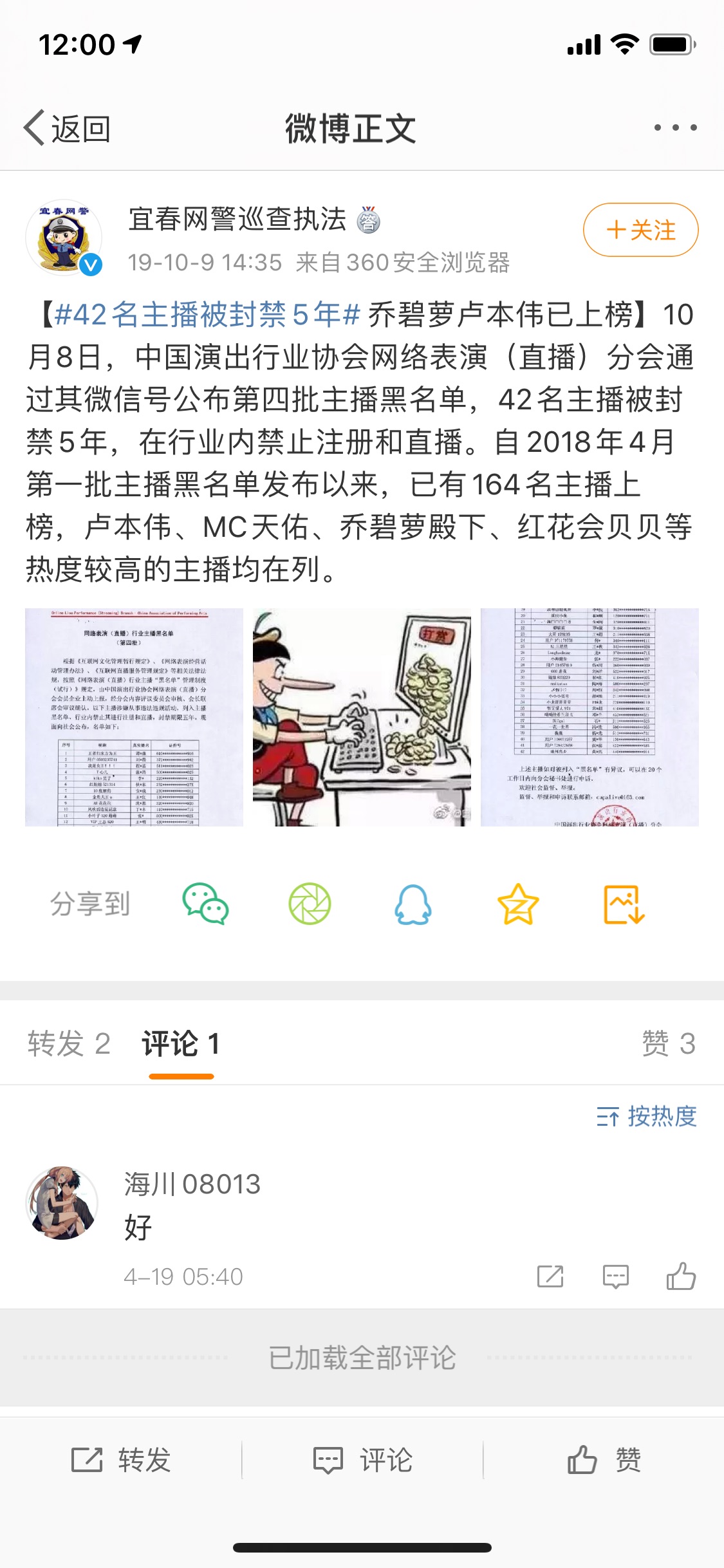724x1568 pixels.
Task: Change comment sorting with 按热度
Action: tap(646, 1116)
